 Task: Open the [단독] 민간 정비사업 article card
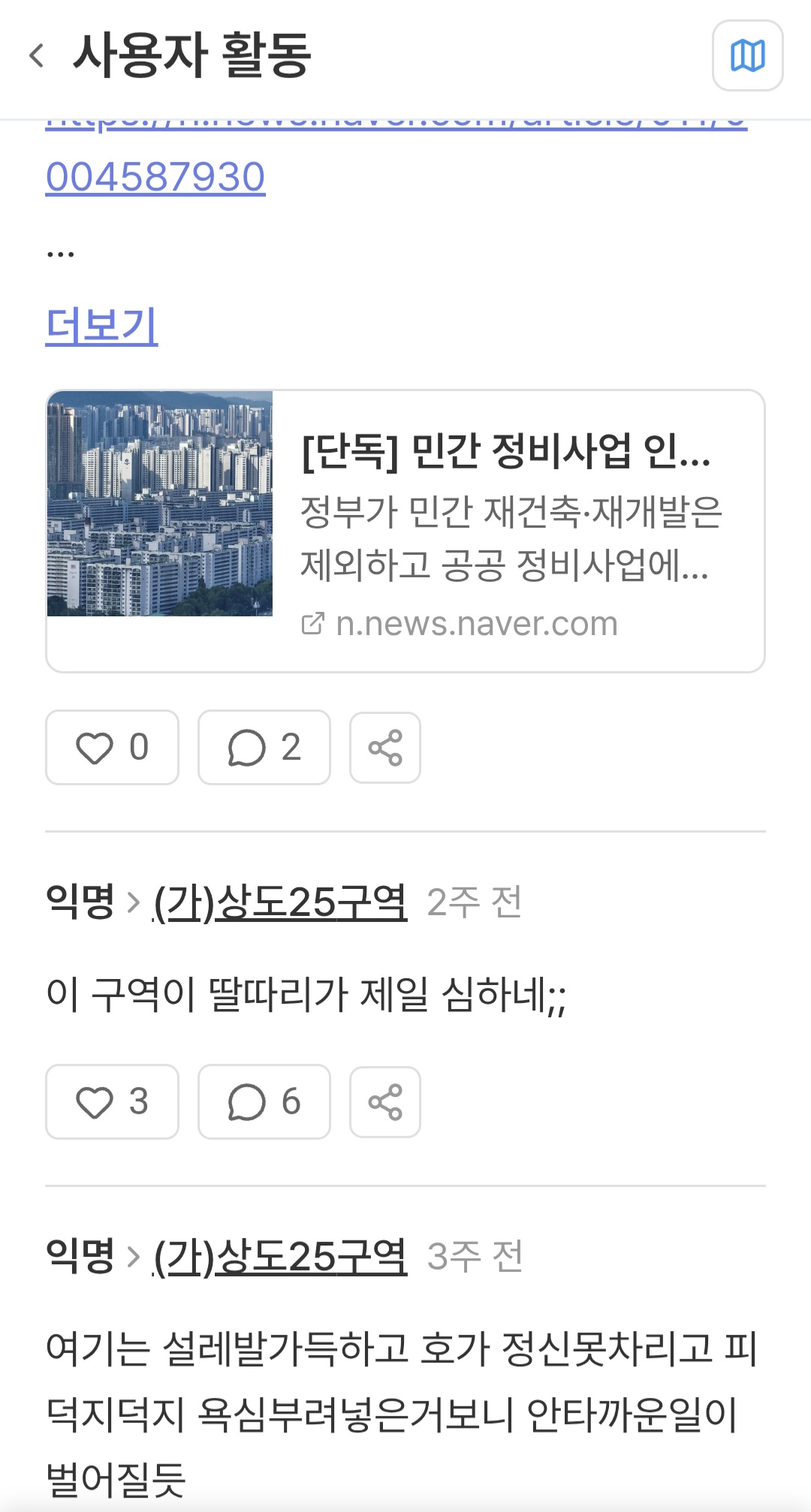(x=405, y=531)
